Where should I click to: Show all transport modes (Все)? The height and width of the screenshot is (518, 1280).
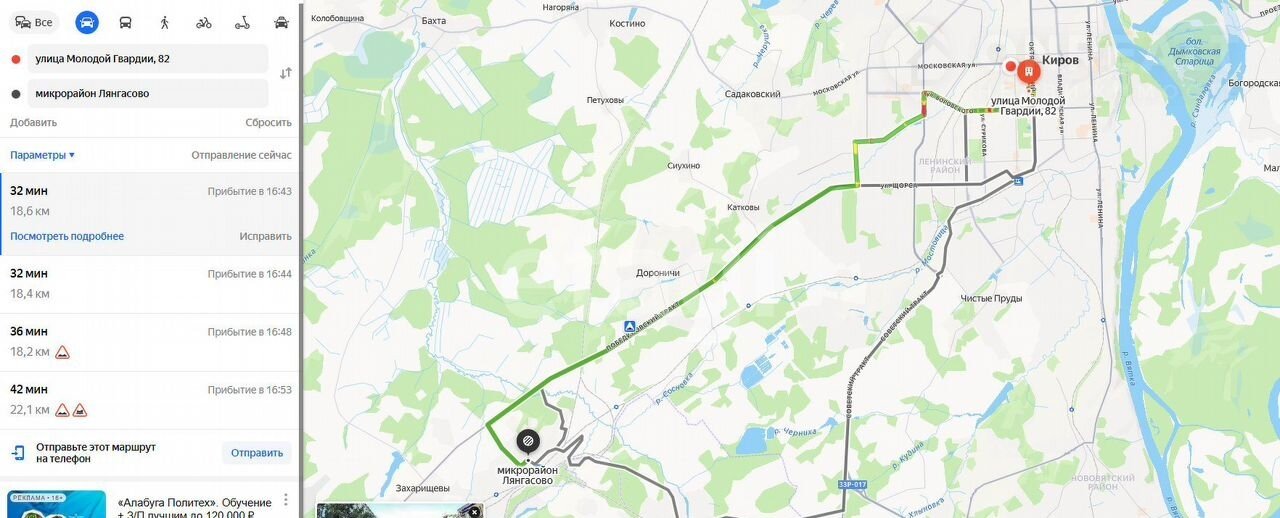[34, 22]
